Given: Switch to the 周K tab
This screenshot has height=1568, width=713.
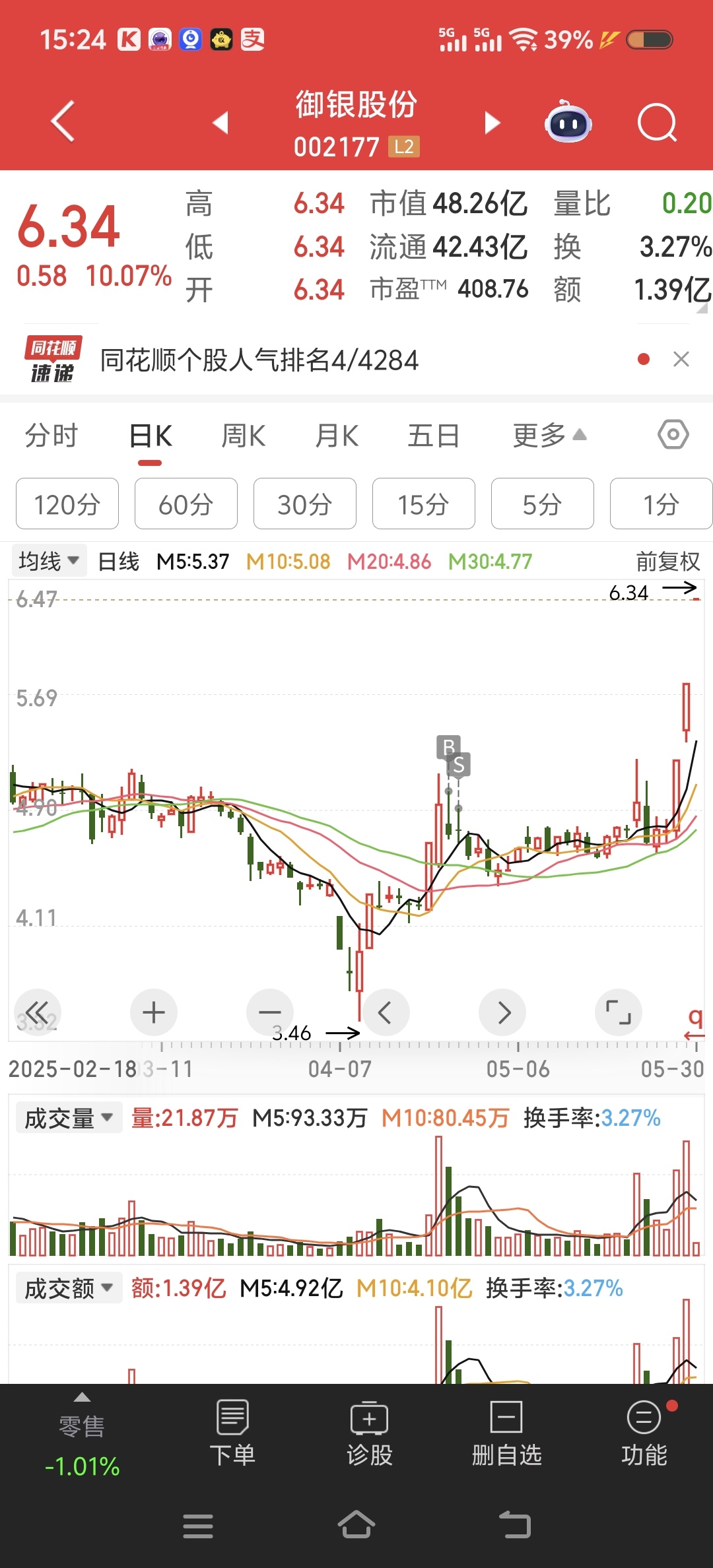Looking at the screenshot, I should click(x=243, y=436).
